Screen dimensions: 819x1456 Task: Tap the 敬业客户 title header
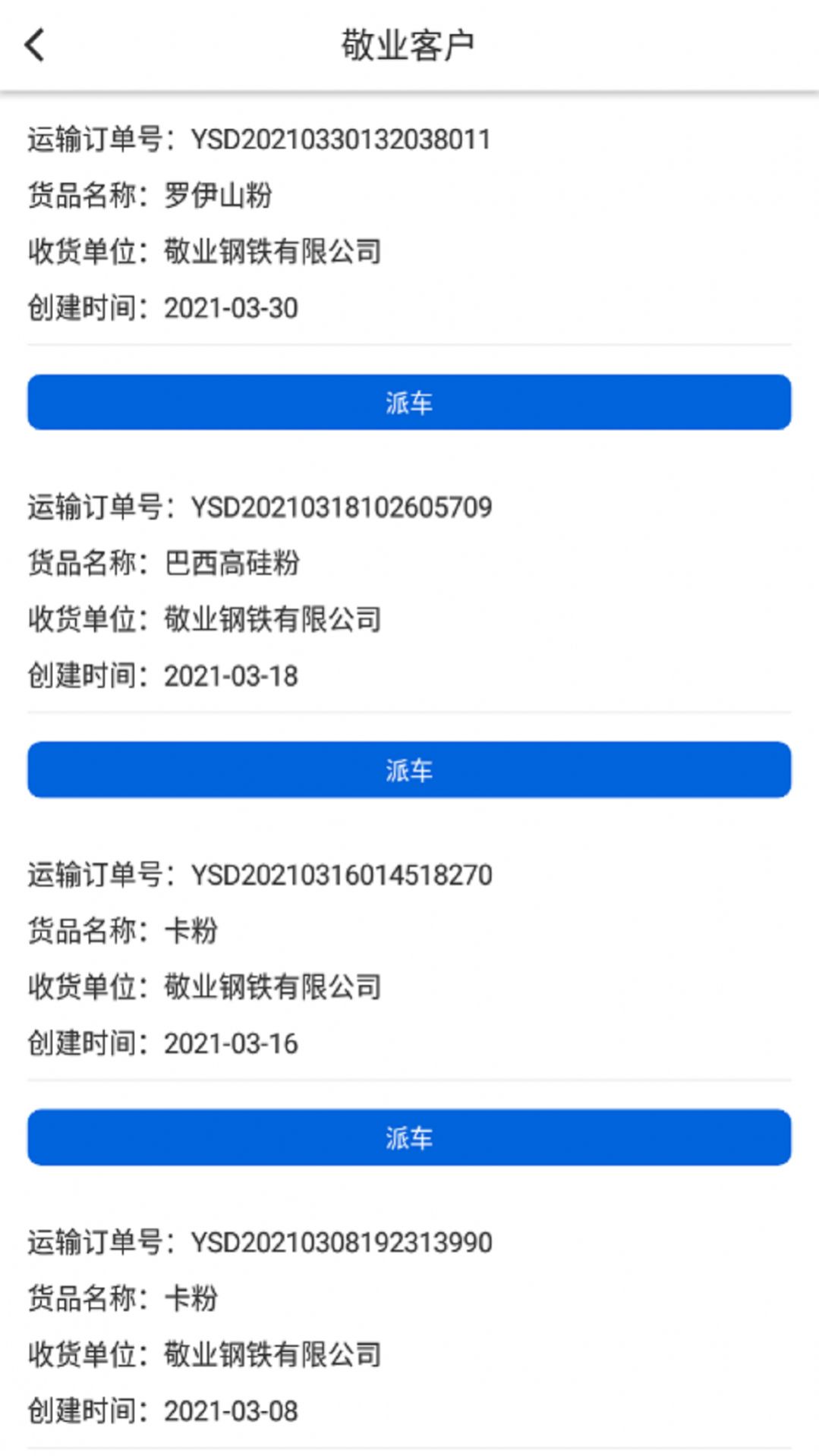[409, 43]
